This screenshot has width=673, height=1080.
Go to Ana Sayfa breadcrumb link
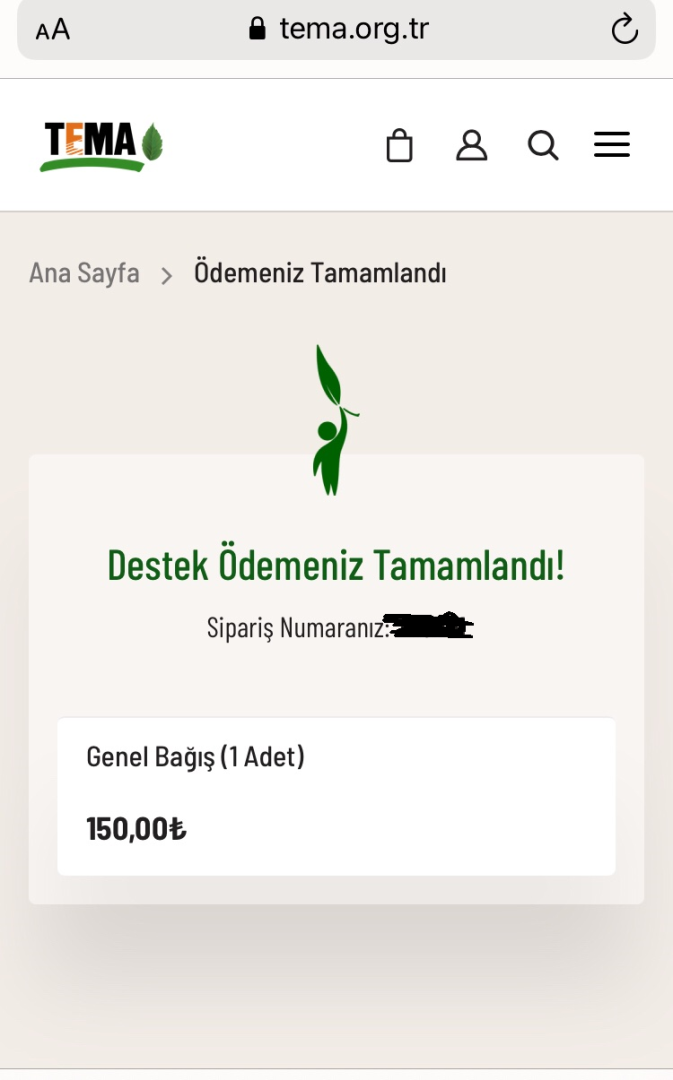84,273
